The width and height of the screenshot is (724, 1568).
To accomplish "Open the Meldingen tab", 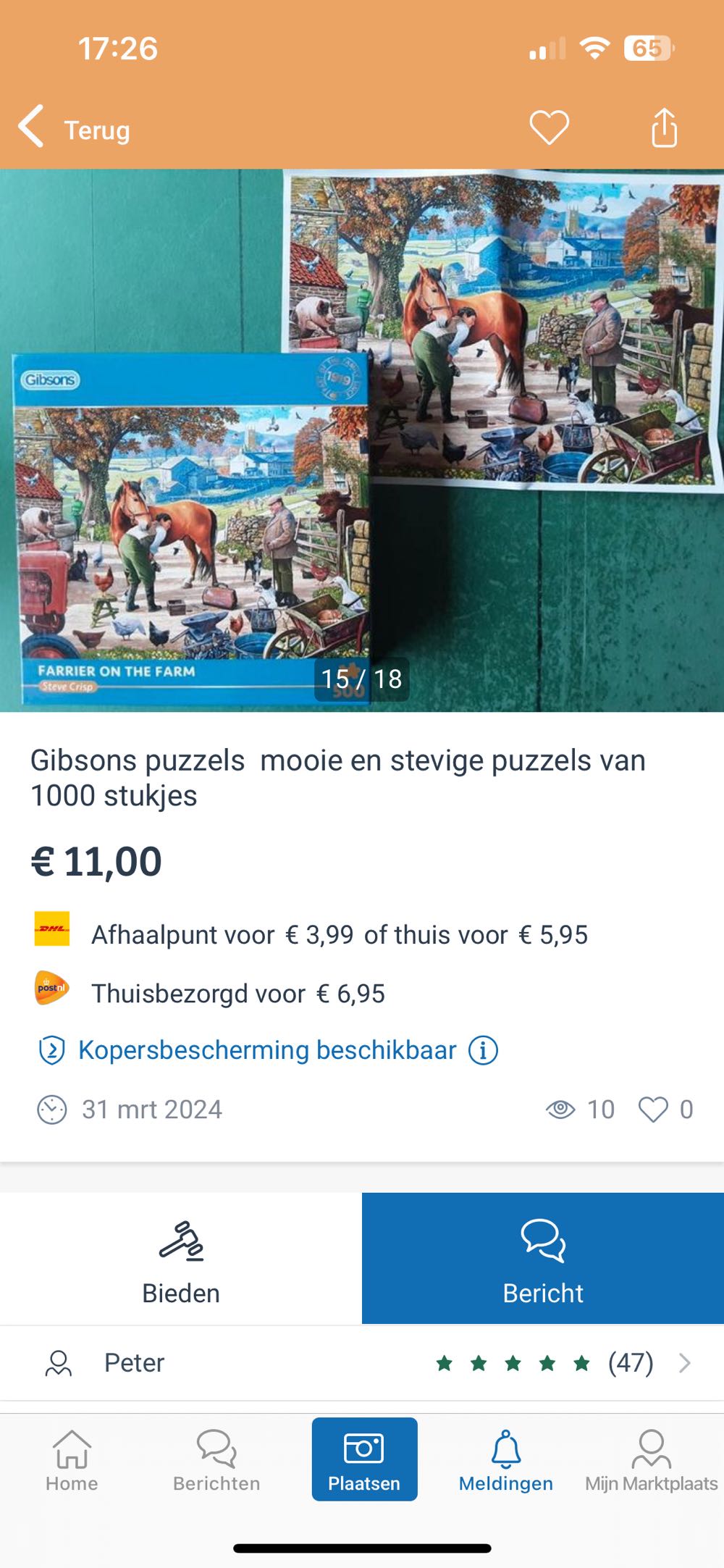I will [505, 1460].
